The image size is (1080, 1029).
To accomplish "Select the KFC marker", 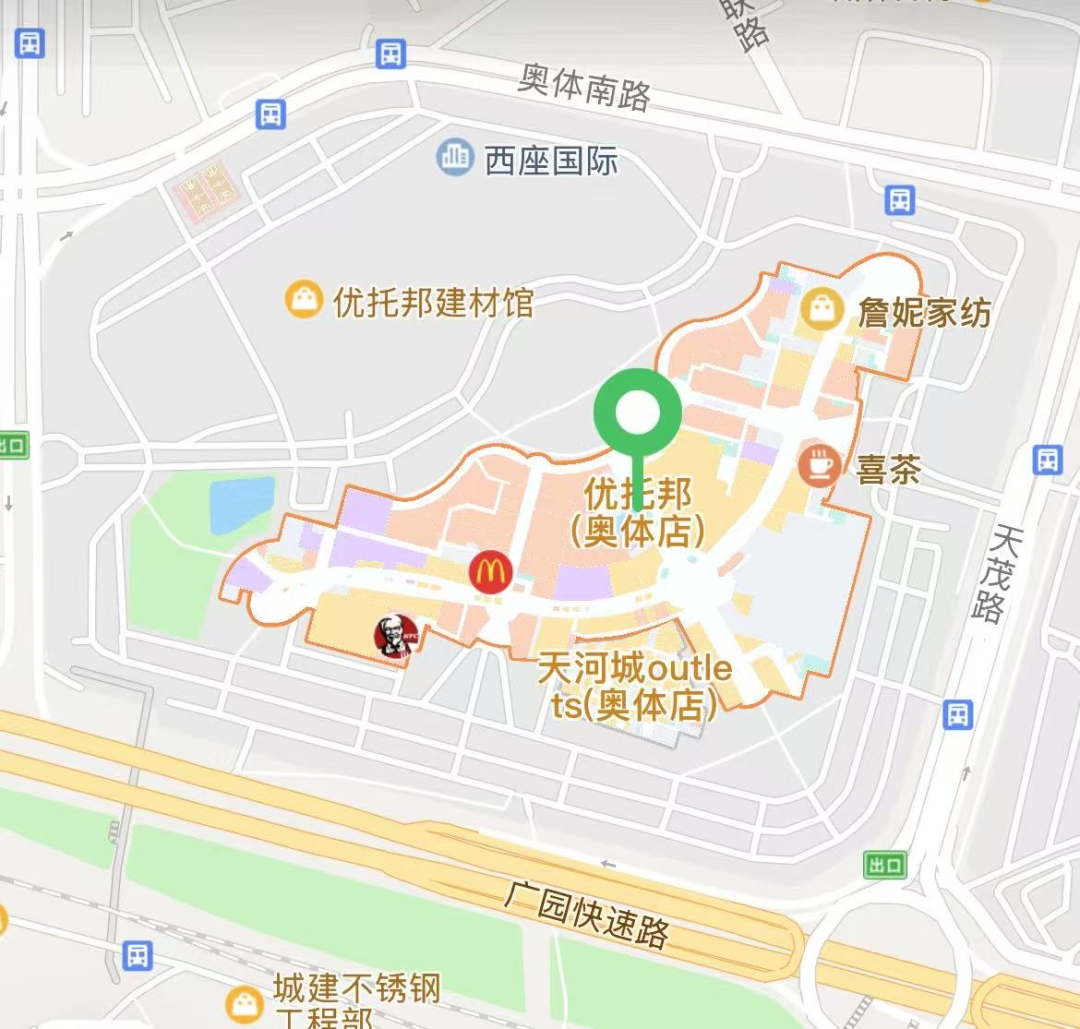I will (395, 636).
